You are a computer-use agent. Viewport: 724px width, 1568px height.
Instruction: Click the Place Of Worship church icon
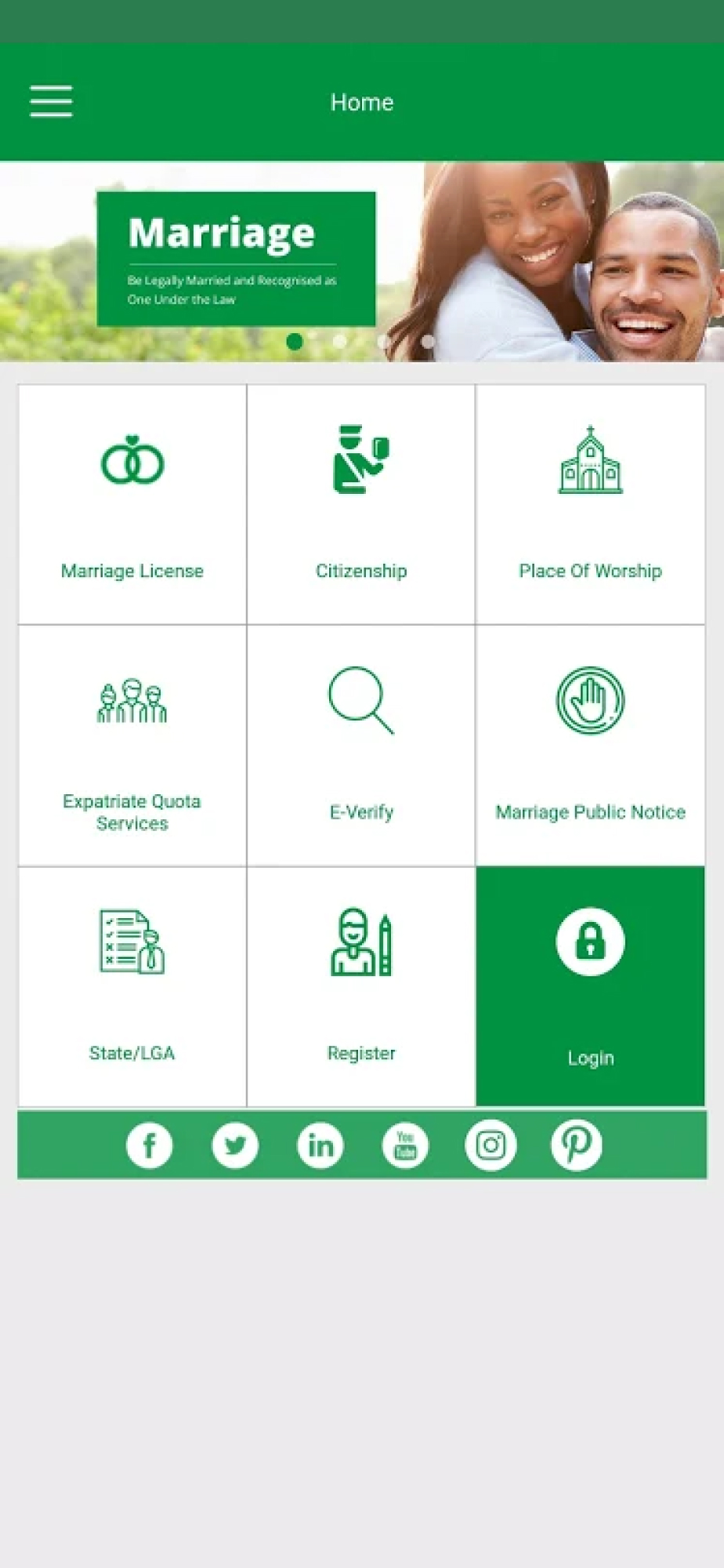(x=591, y=463)
